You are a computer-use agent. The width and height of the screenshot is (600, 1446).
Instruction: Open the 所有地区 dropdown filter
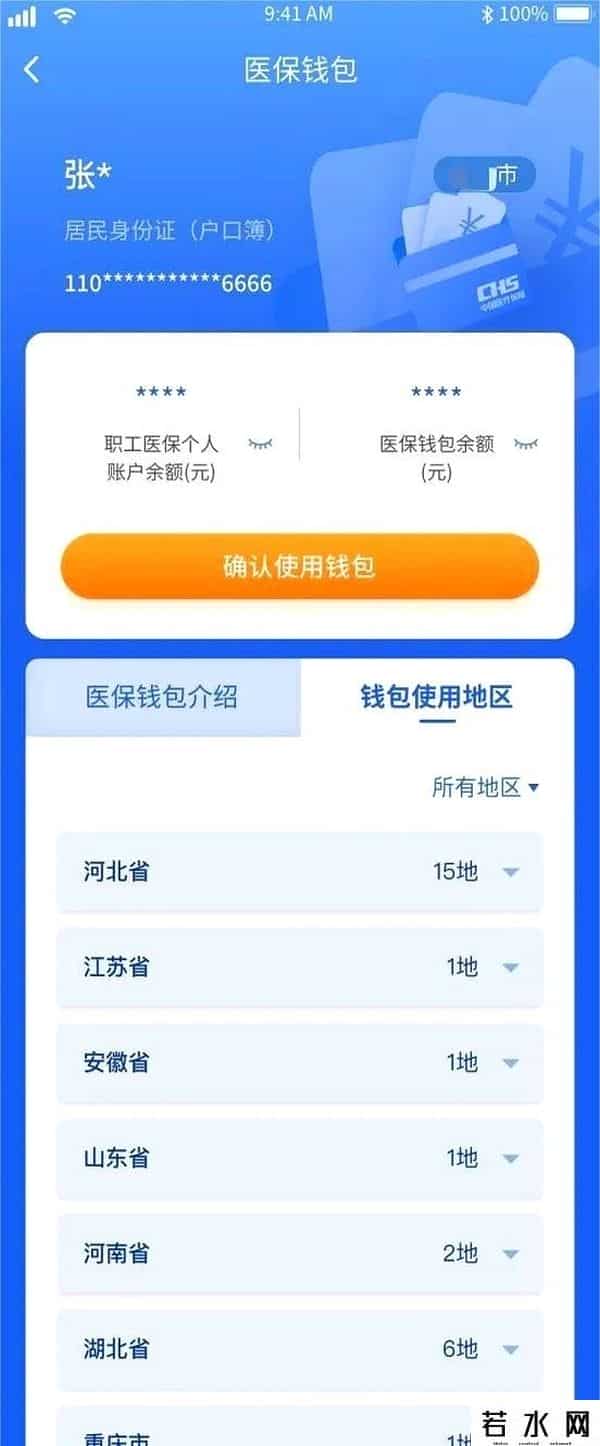pyautogui.click(x=485, y=788)
